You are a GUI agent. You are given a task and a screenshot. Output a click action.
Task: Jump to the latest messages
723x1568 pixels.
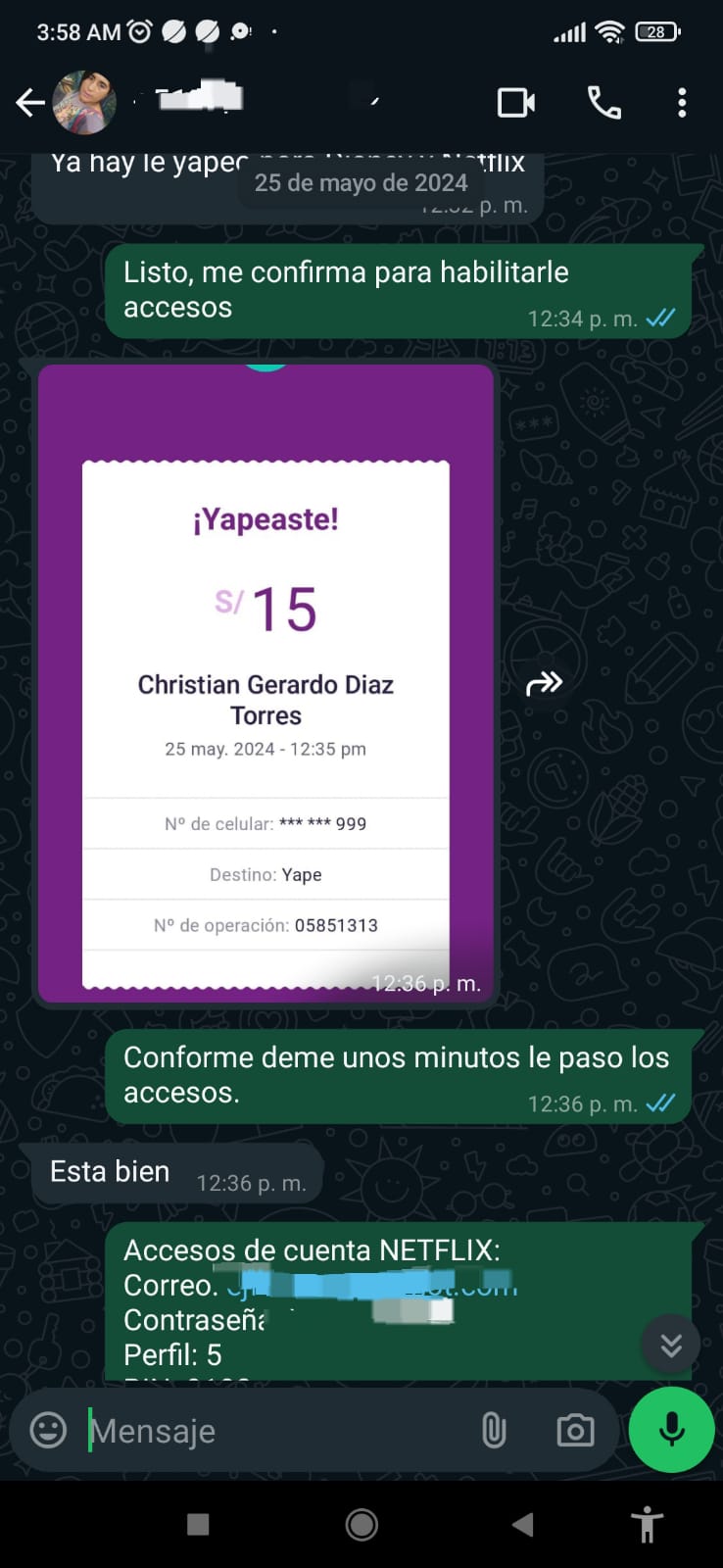(671, 1344)
